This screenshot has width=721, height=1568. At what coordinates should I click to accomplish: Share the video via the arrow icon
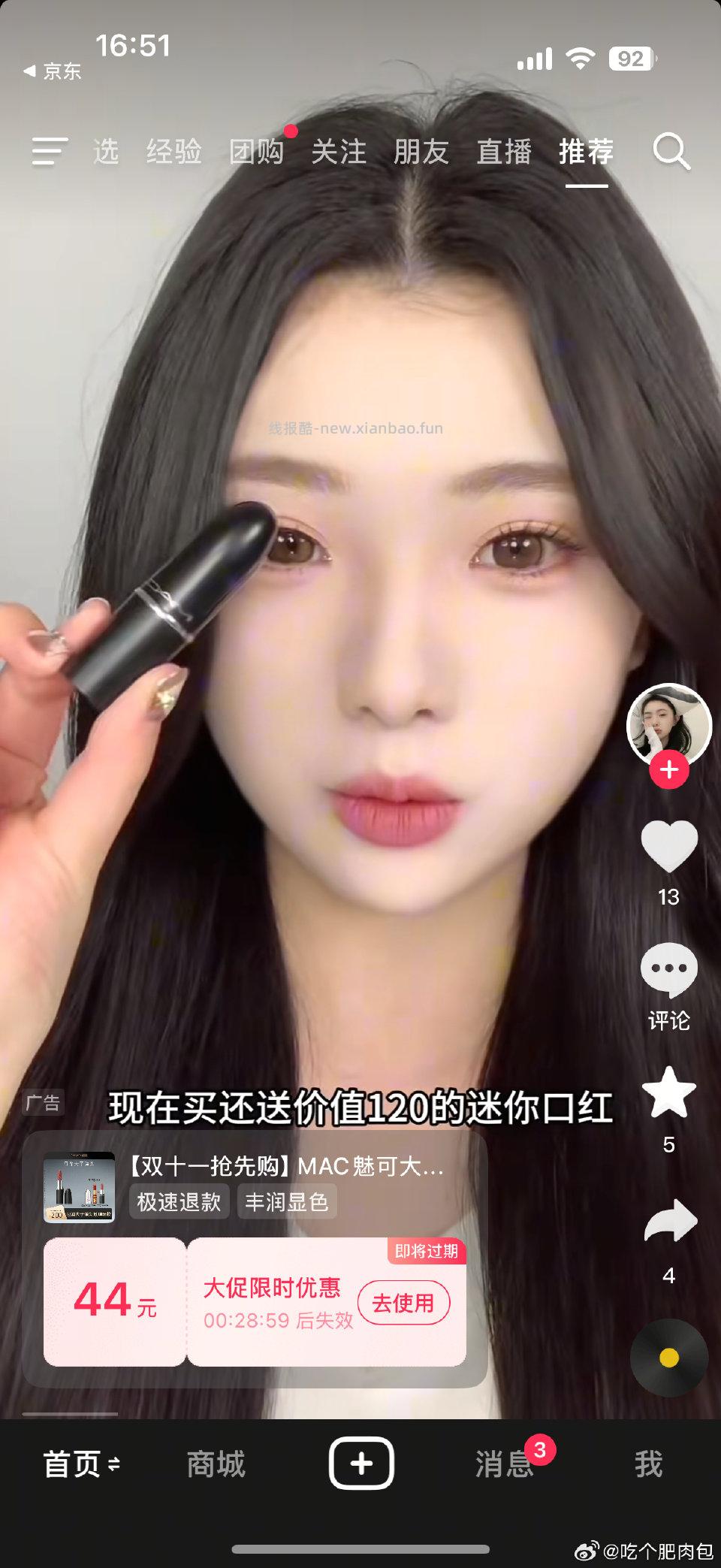[x=670, y=1221]
